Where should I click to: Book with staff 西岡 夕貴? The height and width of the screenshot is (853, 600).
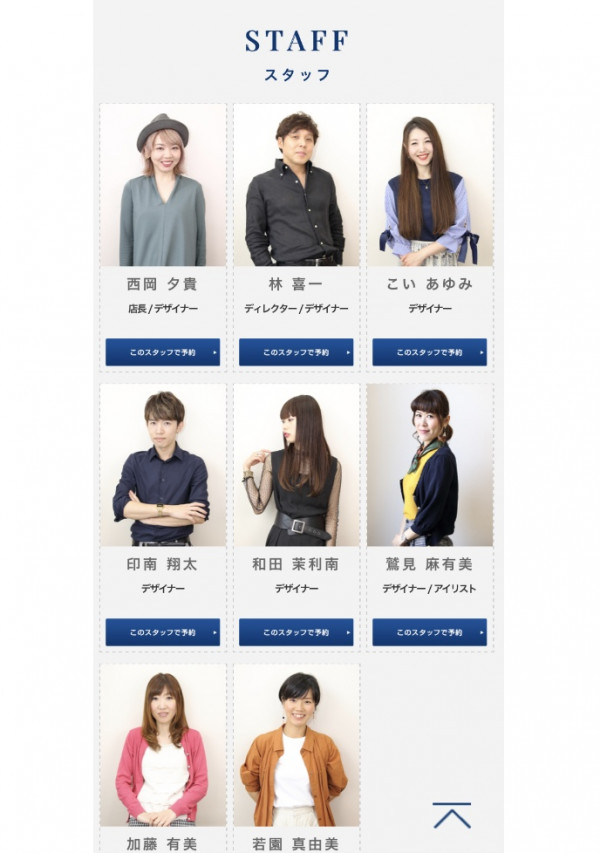pos(163,352)
